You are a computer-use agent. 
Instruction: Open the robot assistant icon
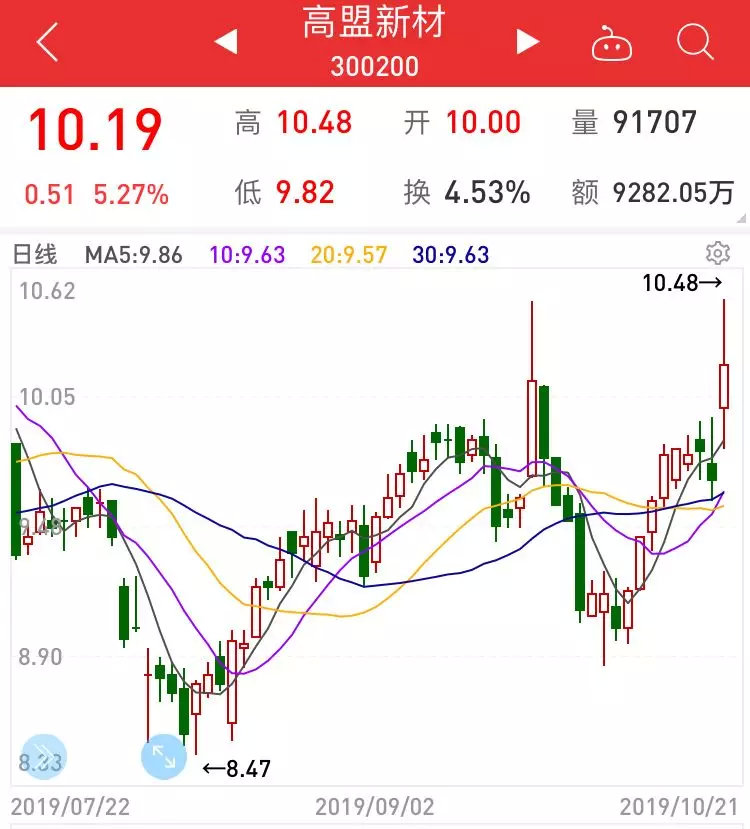tap(612, 43)
